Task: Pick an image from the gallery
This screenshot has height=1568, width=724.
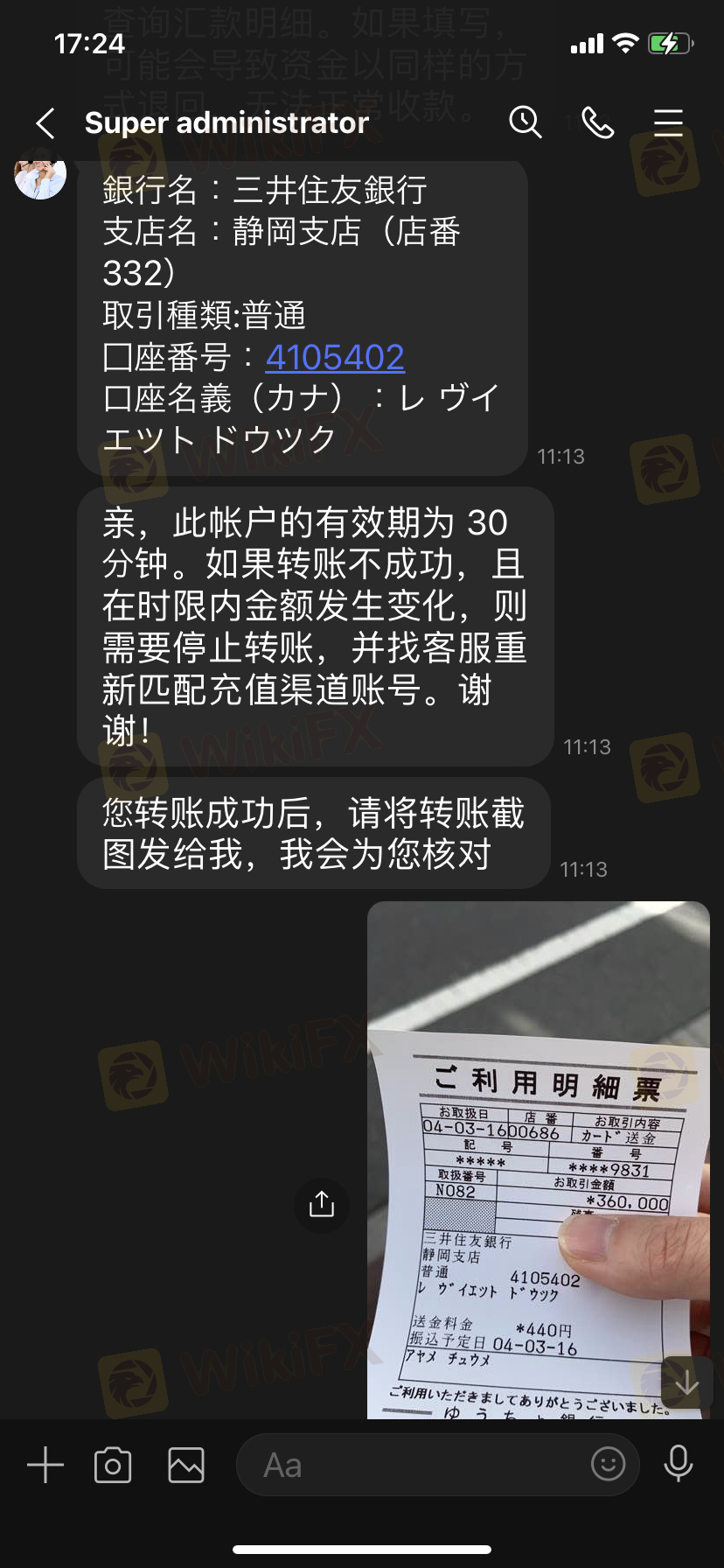Action: pyautogui.click(x=186, y=1465)
